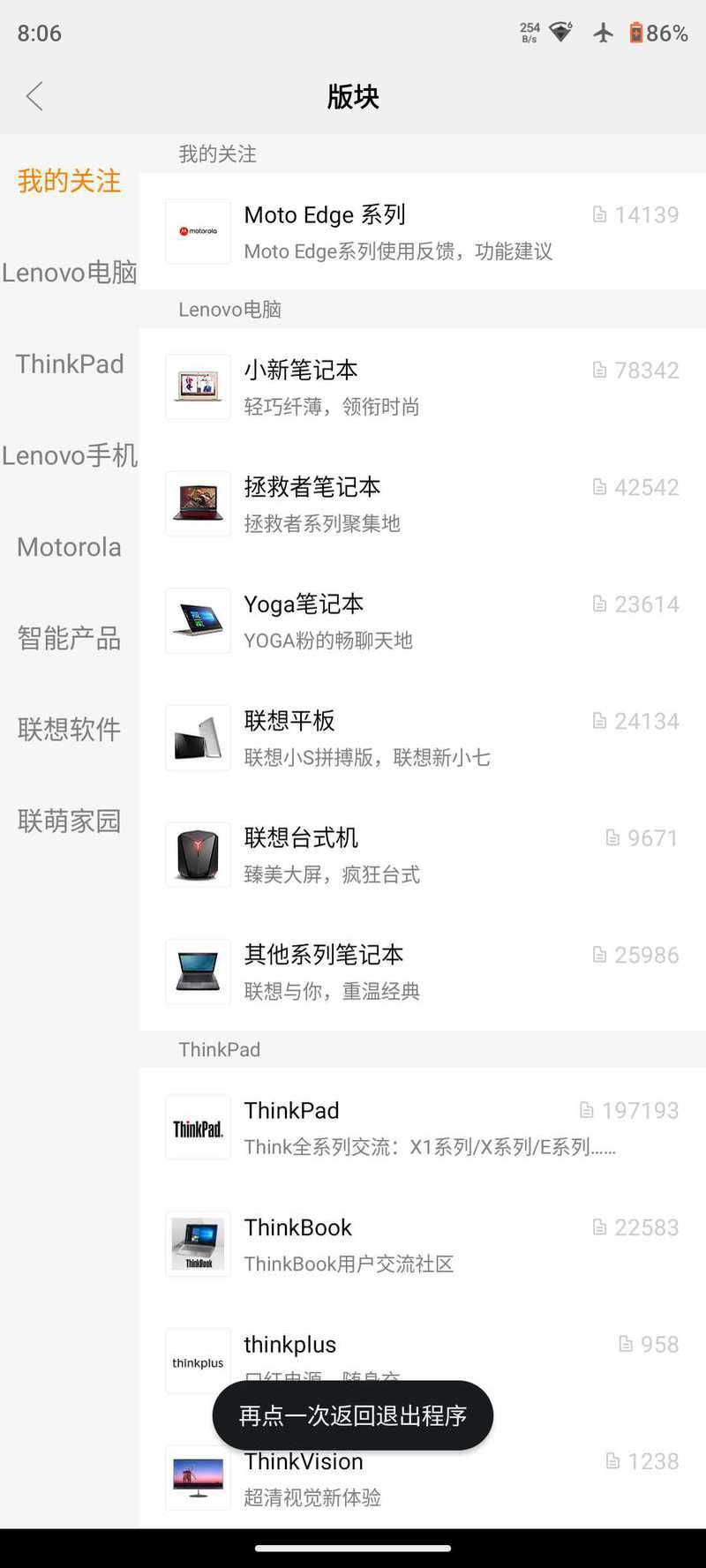Screen dimensions: 706x1568
Task: Open the 其他系列笔记本 forum
Action: click(422, 972)
